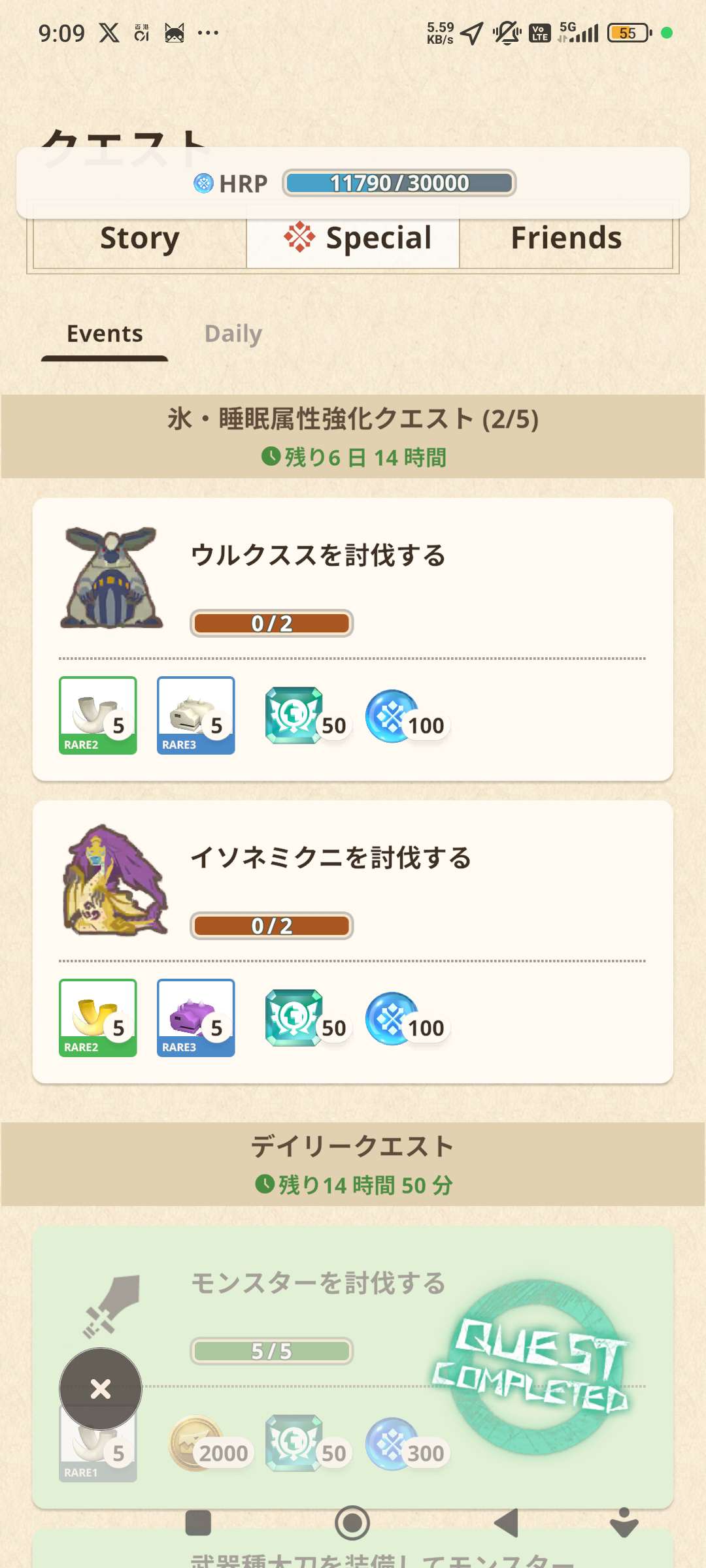Screen dimensions: 706x1568
Task: Open the Friends quest tab
Action: point(566,238)
